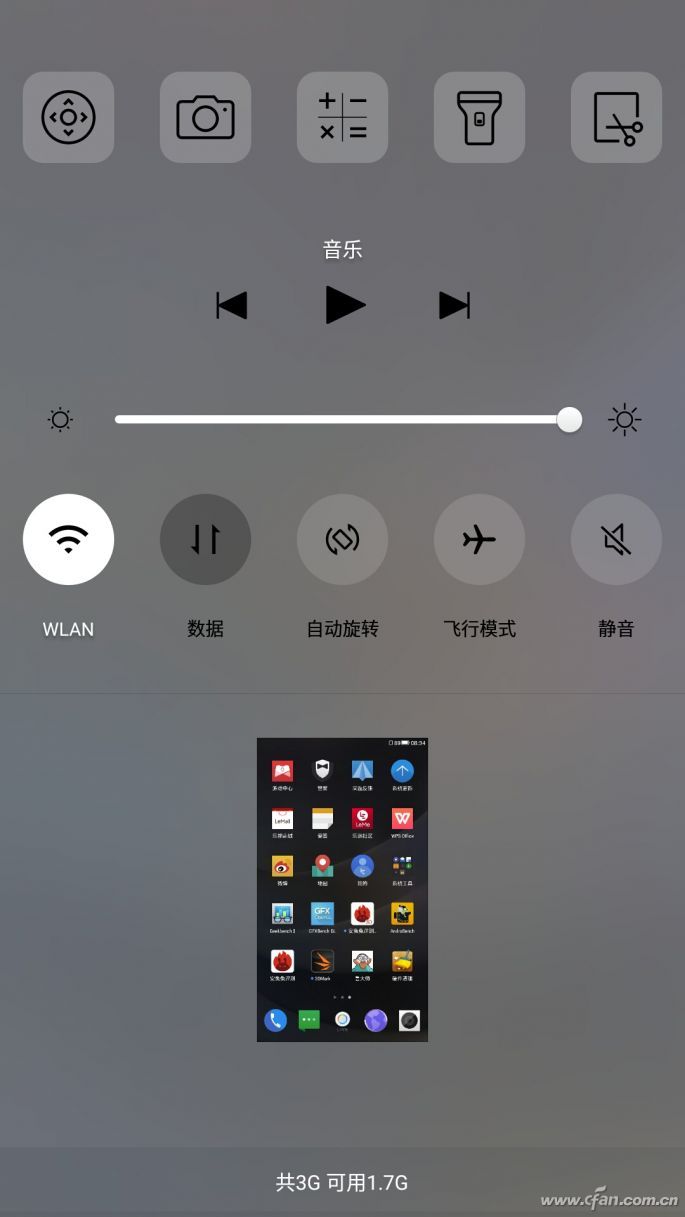685x1217 pixels.
Task: Set brightness to the slider's midpoint
Action: 342,419
